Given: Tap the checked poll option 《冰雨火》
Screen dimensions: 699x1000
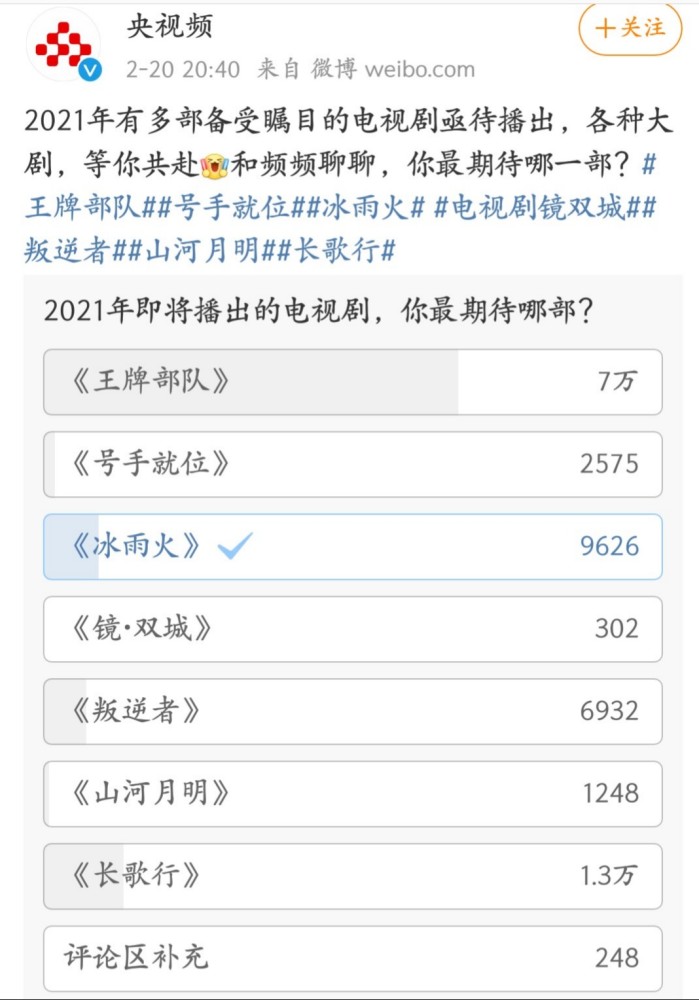Looking at the screenshot, I should pos(352,547).
